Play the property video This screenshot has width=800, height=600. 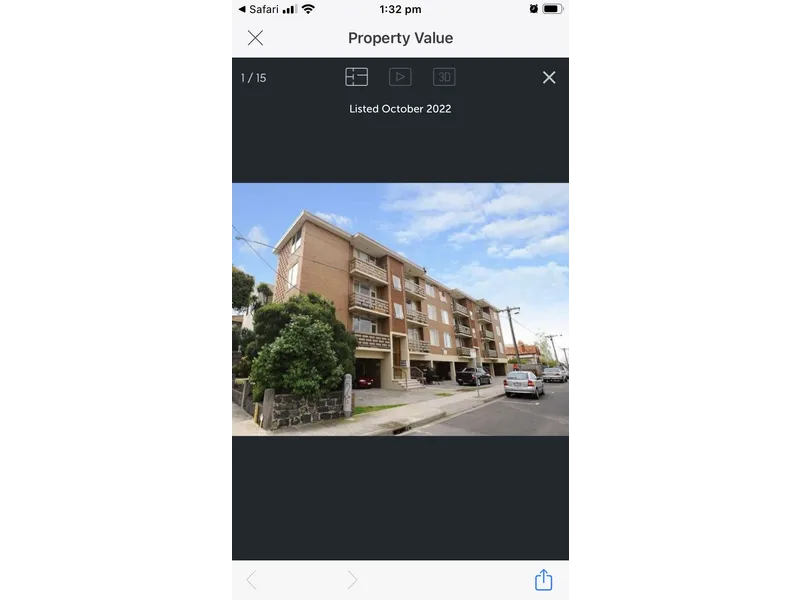400,77
